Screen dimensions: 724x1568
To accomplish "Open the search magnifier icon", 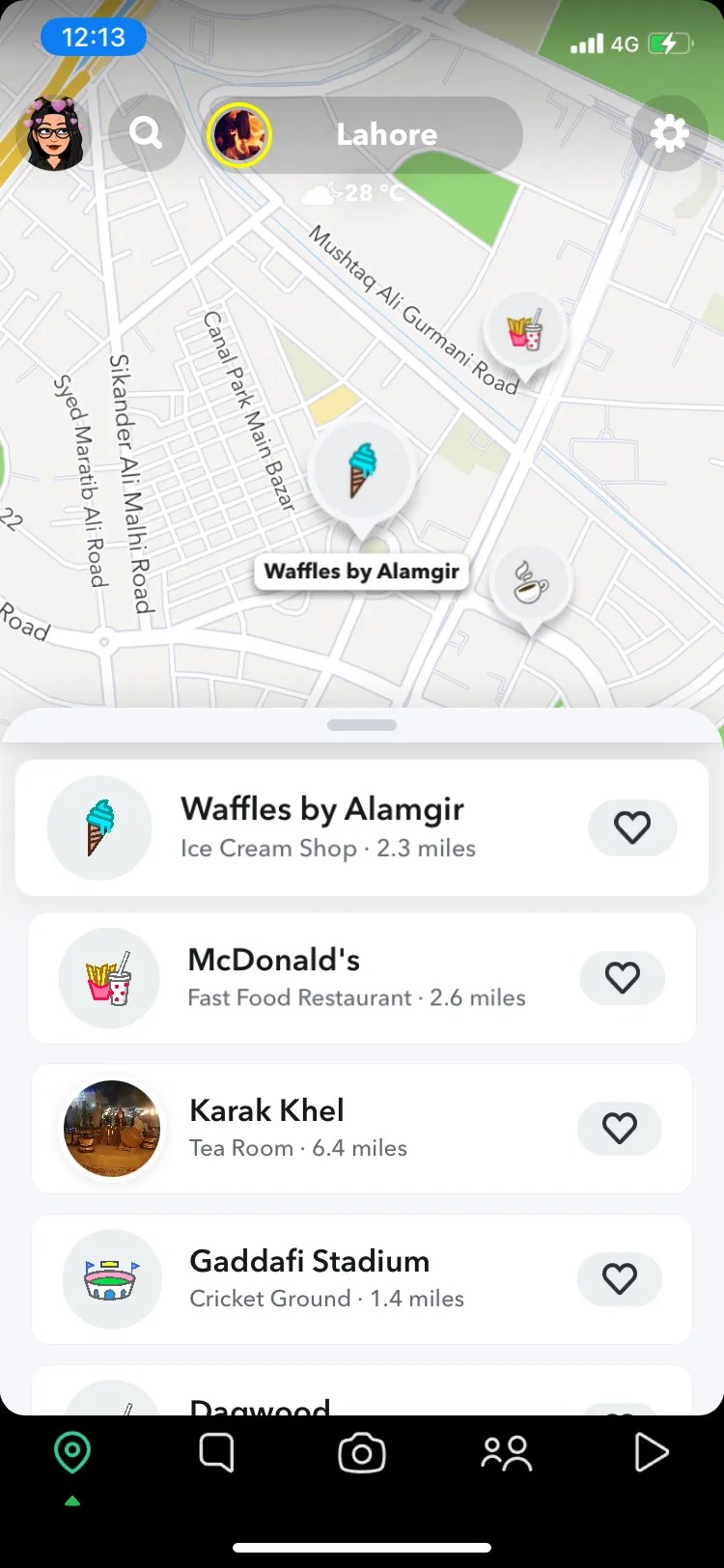I will (x=147, y=134).
